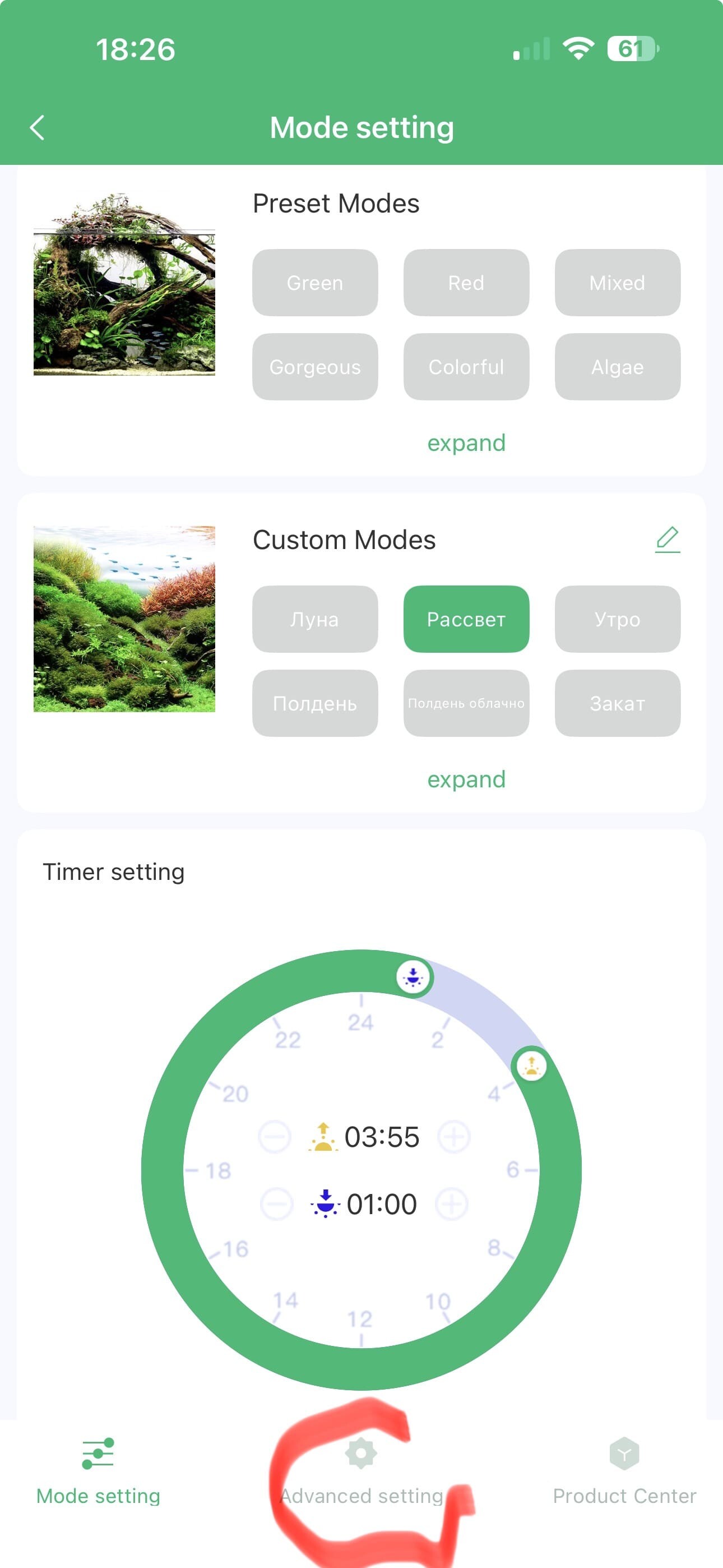Select the Green preset mode
723x1568 pixels.
coord(314,283)
